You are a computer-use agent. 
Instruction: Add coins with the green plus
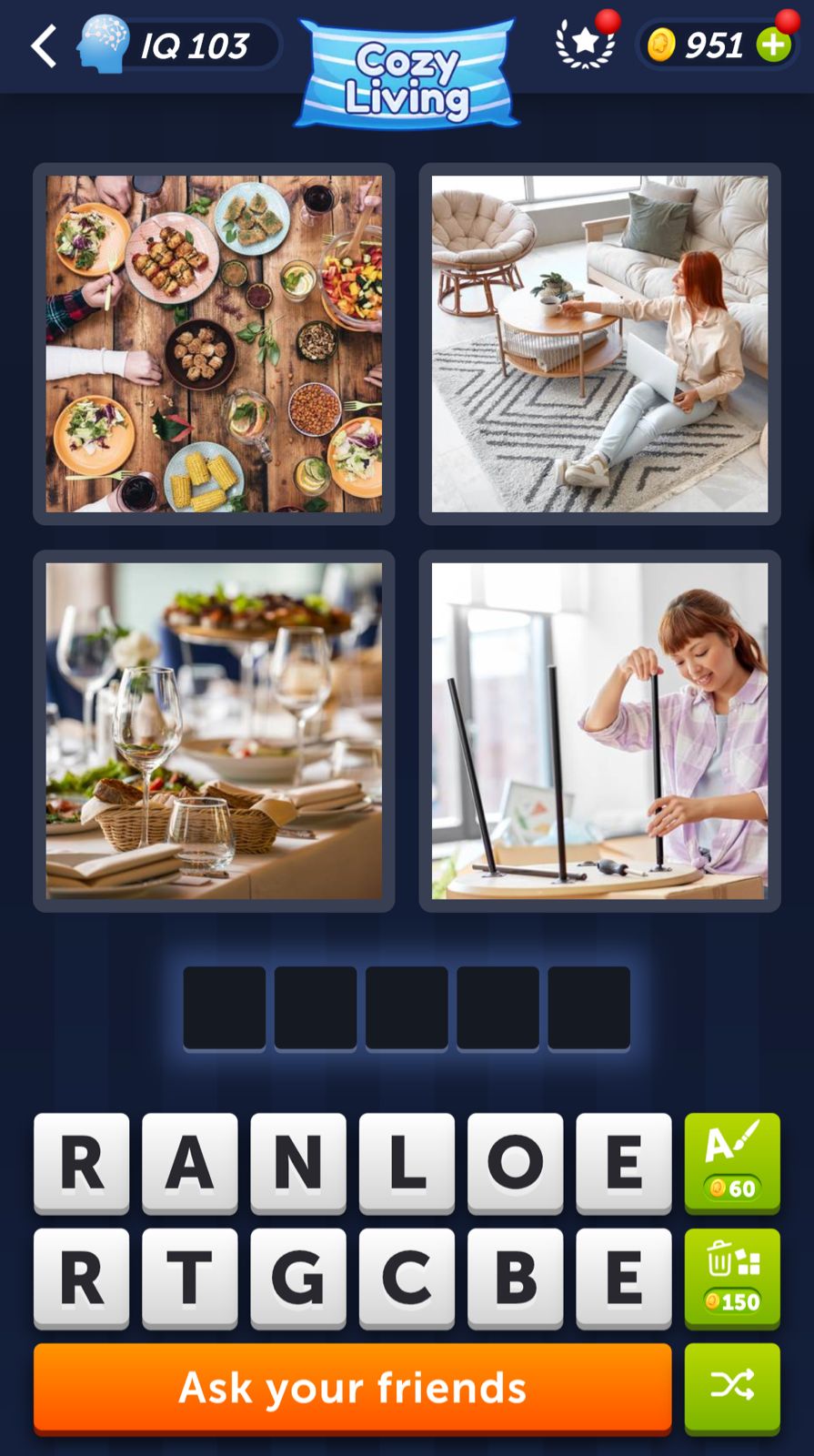(773, 45)
